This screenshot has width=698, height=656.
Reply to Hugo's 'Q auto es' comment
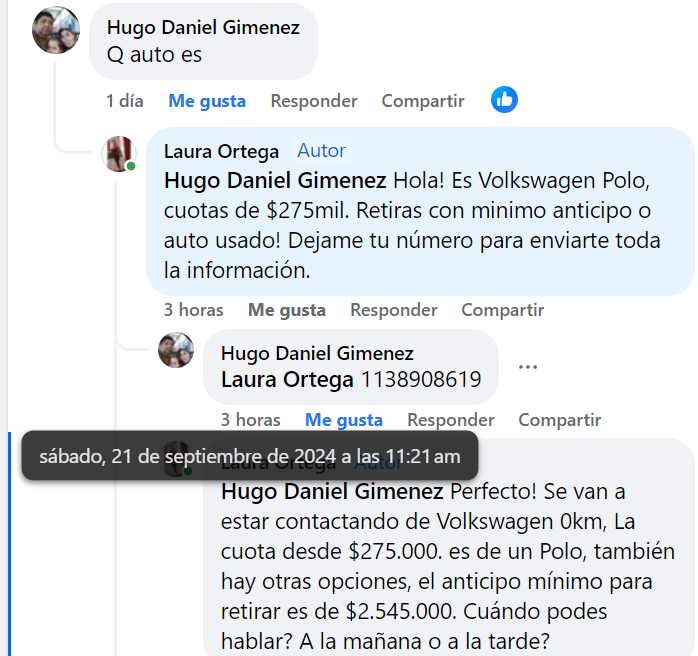click(314, 101)
